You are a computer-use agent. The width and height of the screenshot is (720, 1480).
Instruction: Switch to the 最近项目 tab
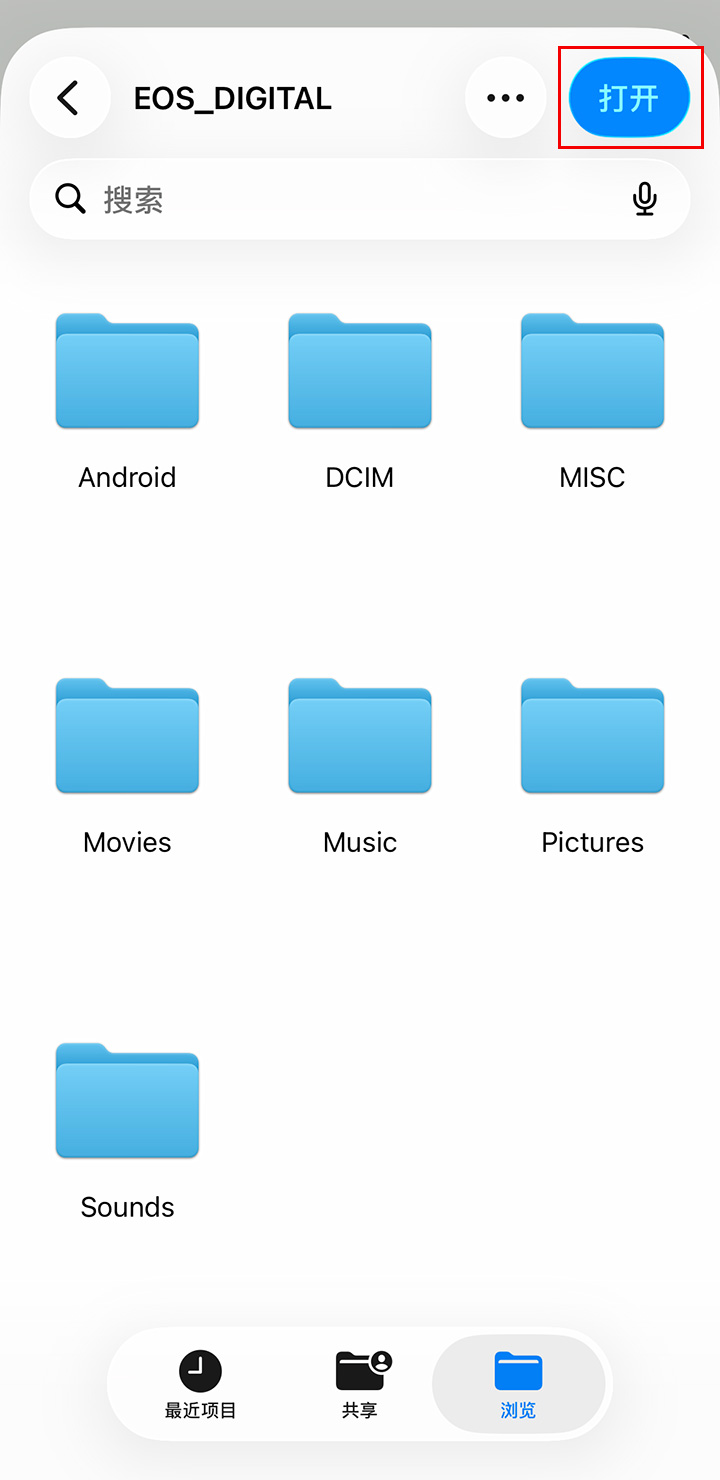(200, 1384)
